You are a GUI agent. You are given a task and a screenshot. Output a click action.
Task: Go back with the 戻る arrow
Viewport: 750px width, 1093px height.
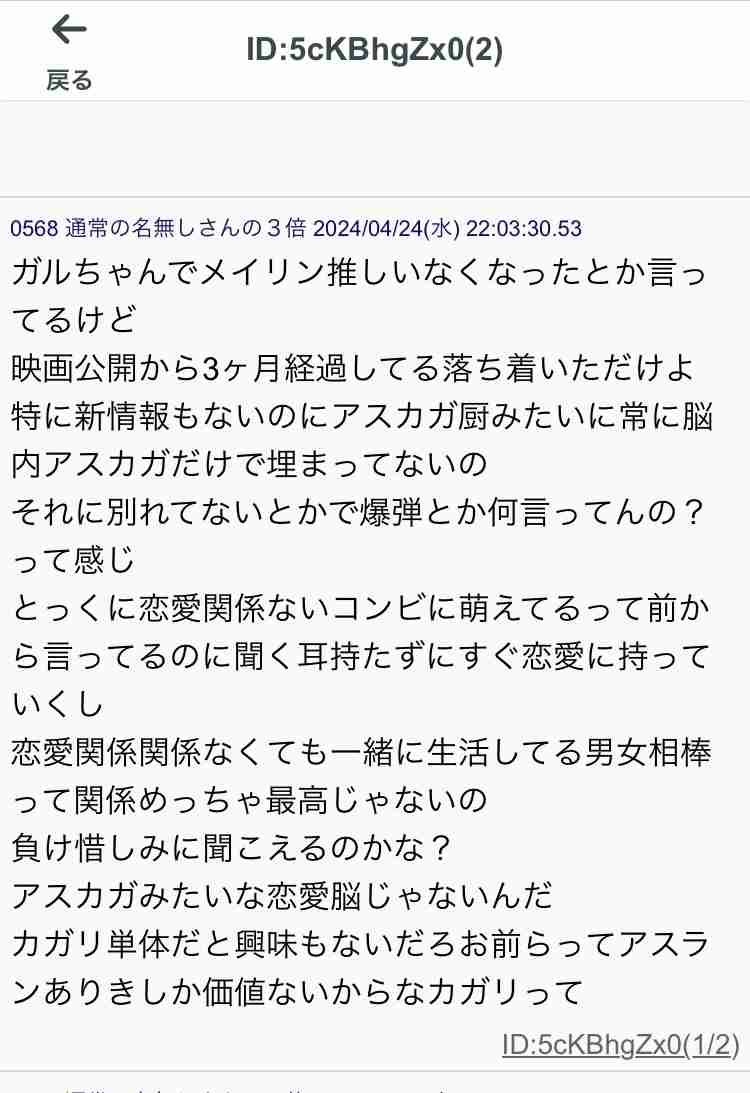(69, 50)
